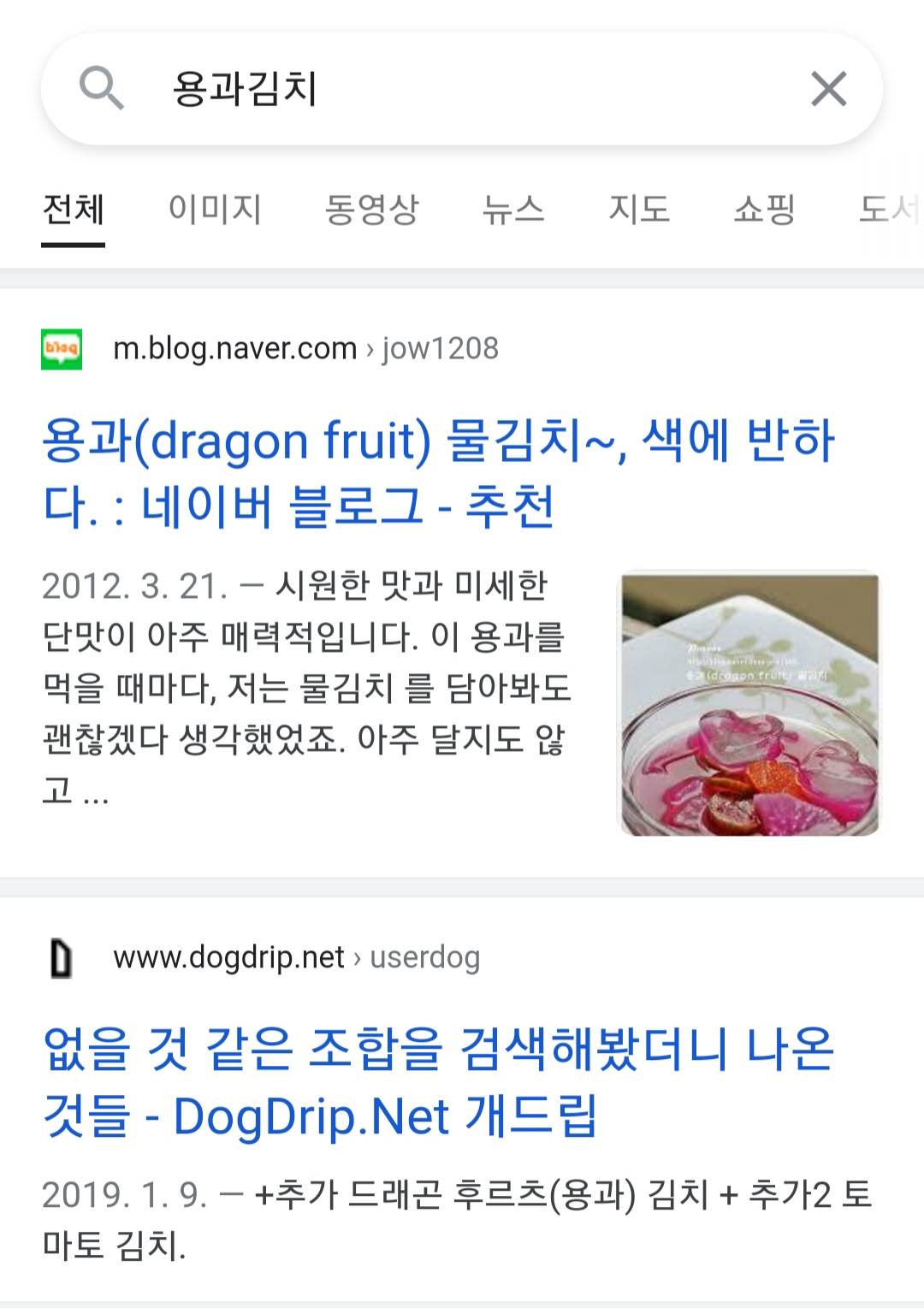This screenshot has height=1308, width=924.
Task: Open the 뉴스 tab
Action: click(513, 210)
